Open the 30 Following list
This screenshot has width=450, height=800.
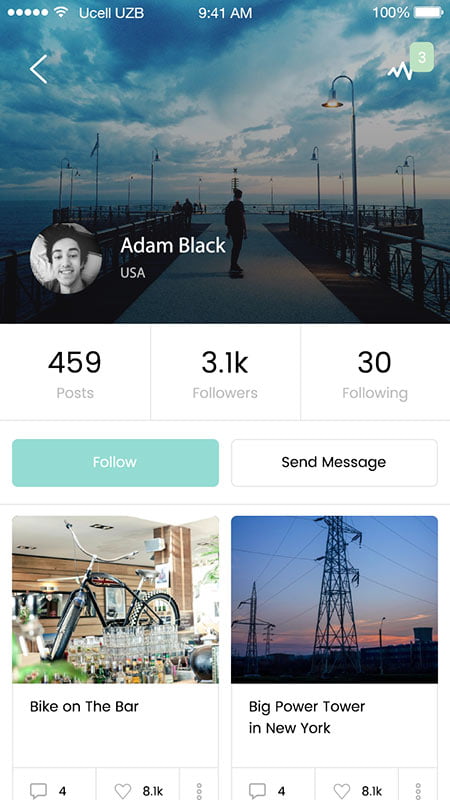[x=375, y=373]
